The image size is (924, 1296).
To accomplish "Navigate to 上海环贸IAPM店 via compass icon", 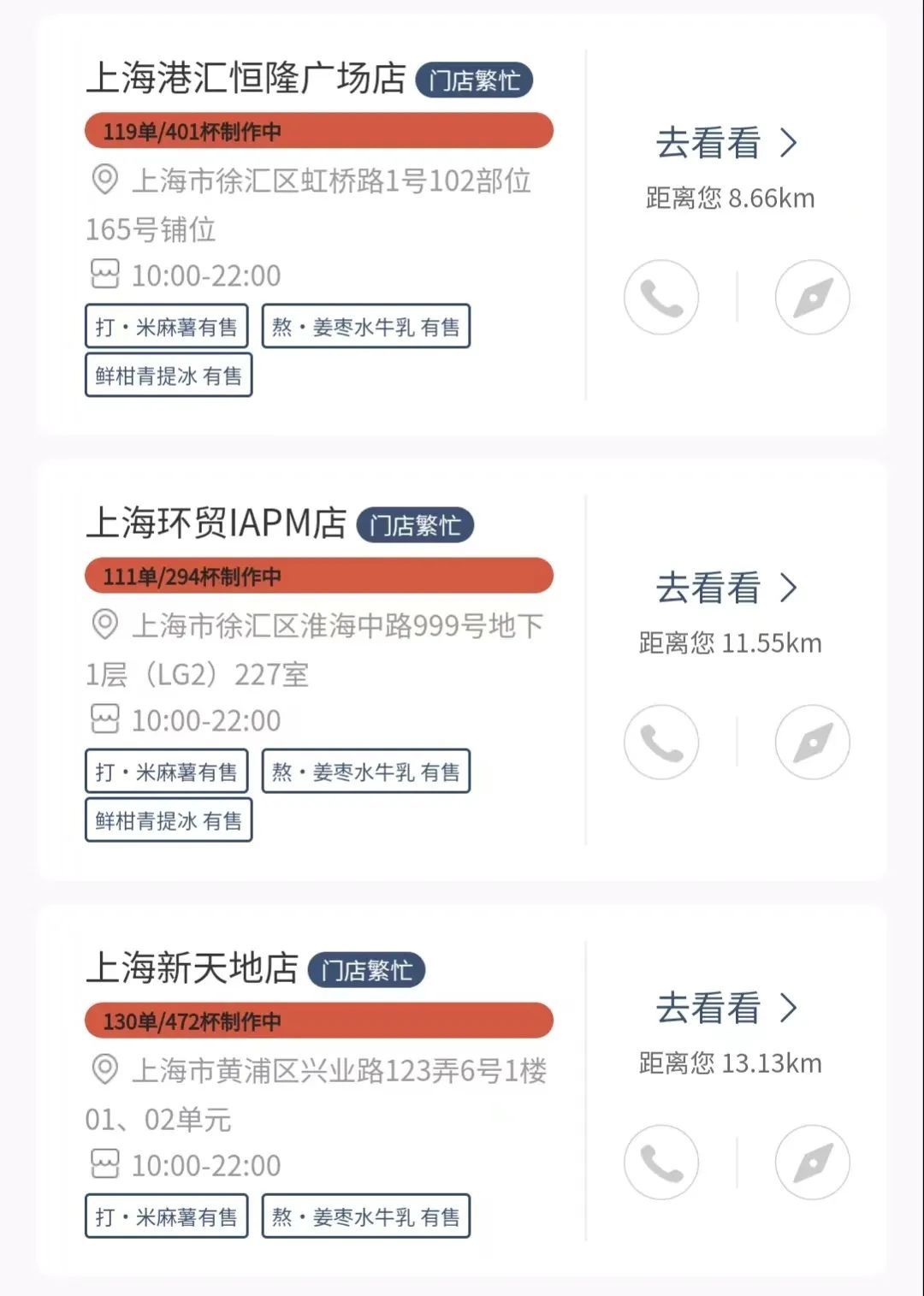I will click(812, 743).
